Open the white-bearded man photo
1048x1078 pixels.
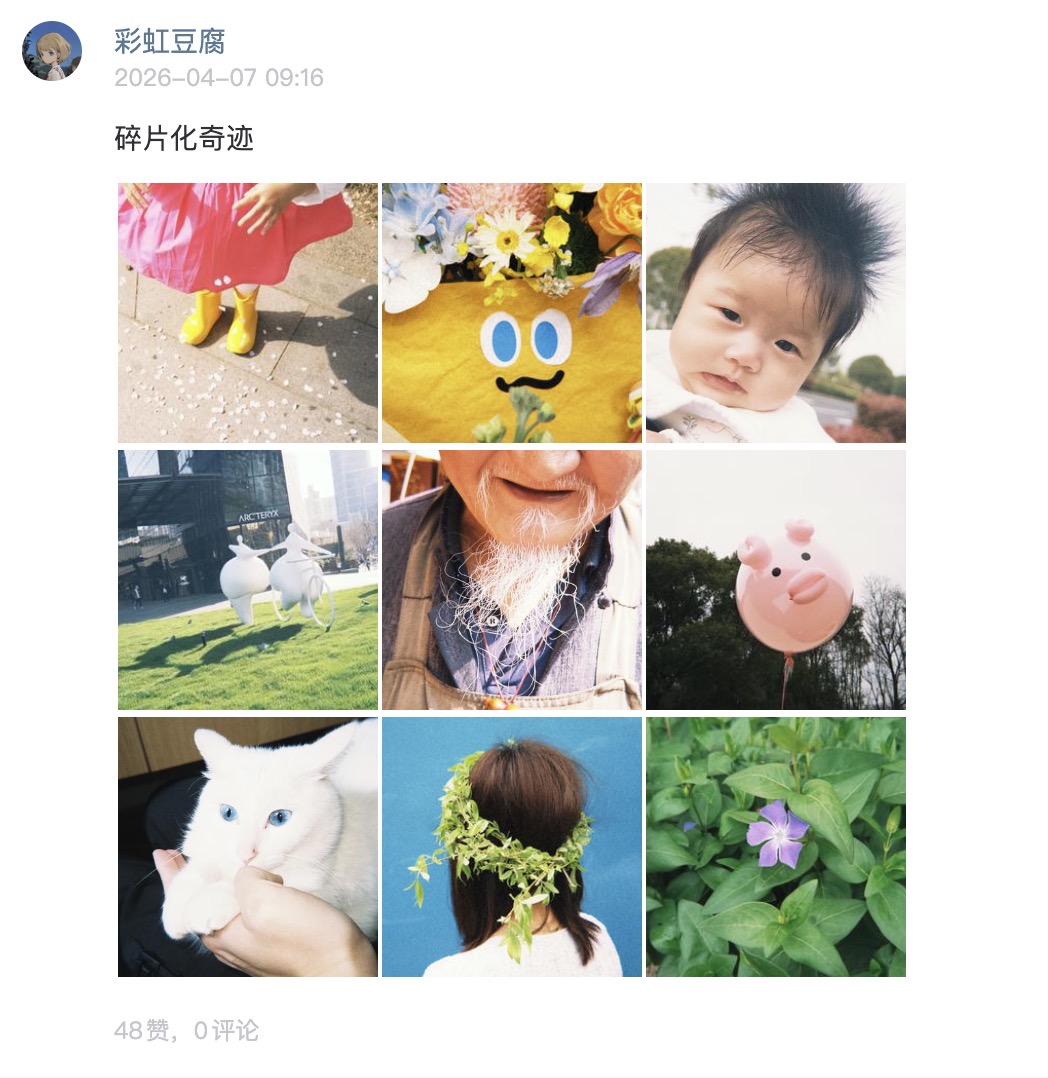point(512,580)
